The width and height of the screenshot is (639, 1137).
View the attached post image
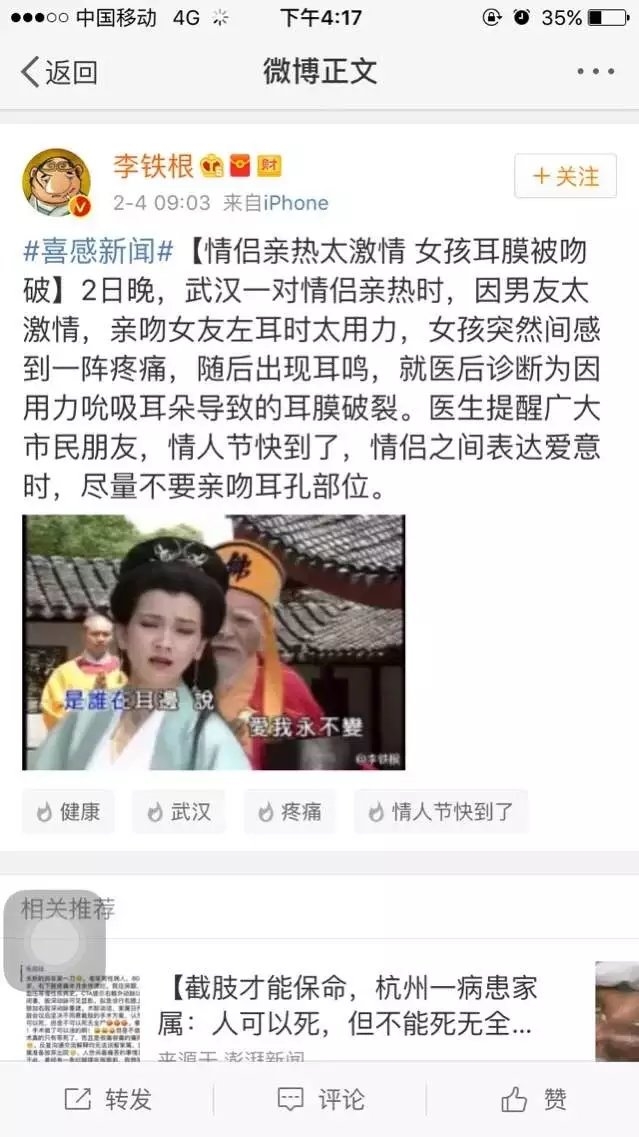tap(214, 642)
